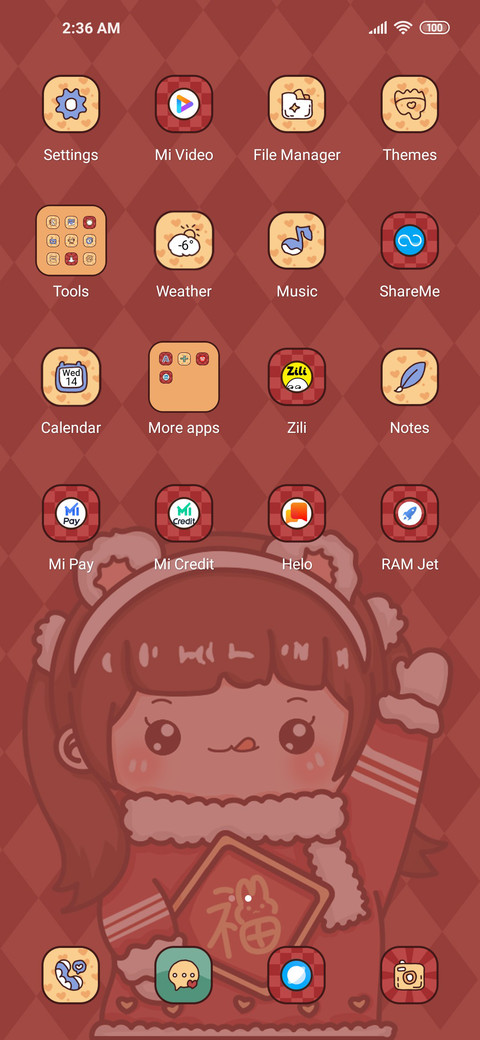Open the messaging app in the dock

click(184, 975)
